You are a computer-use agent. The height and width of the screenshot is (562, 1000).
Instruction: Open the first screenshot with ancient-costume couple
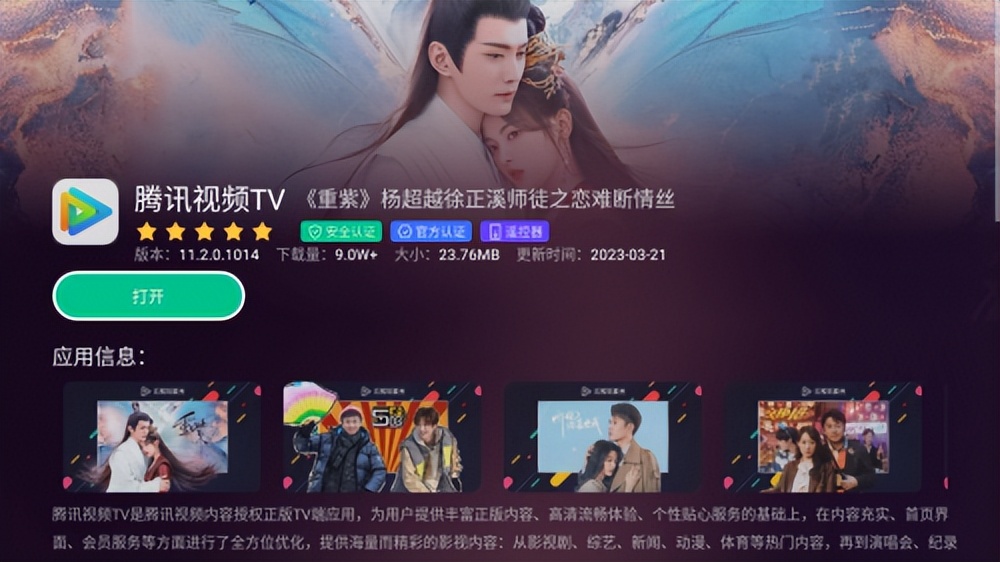(161, 437)
